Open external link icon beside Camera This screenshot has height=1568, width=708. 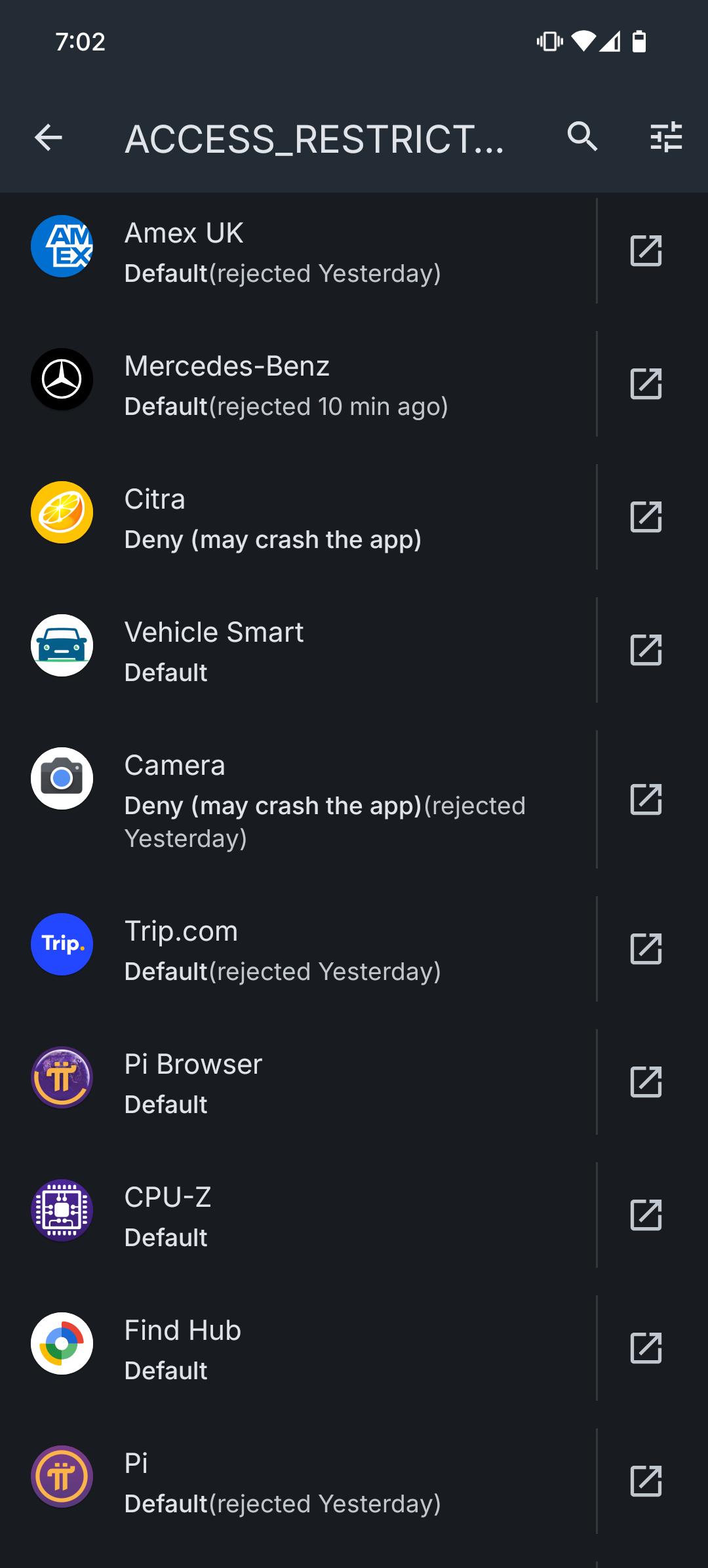[646, 799]
